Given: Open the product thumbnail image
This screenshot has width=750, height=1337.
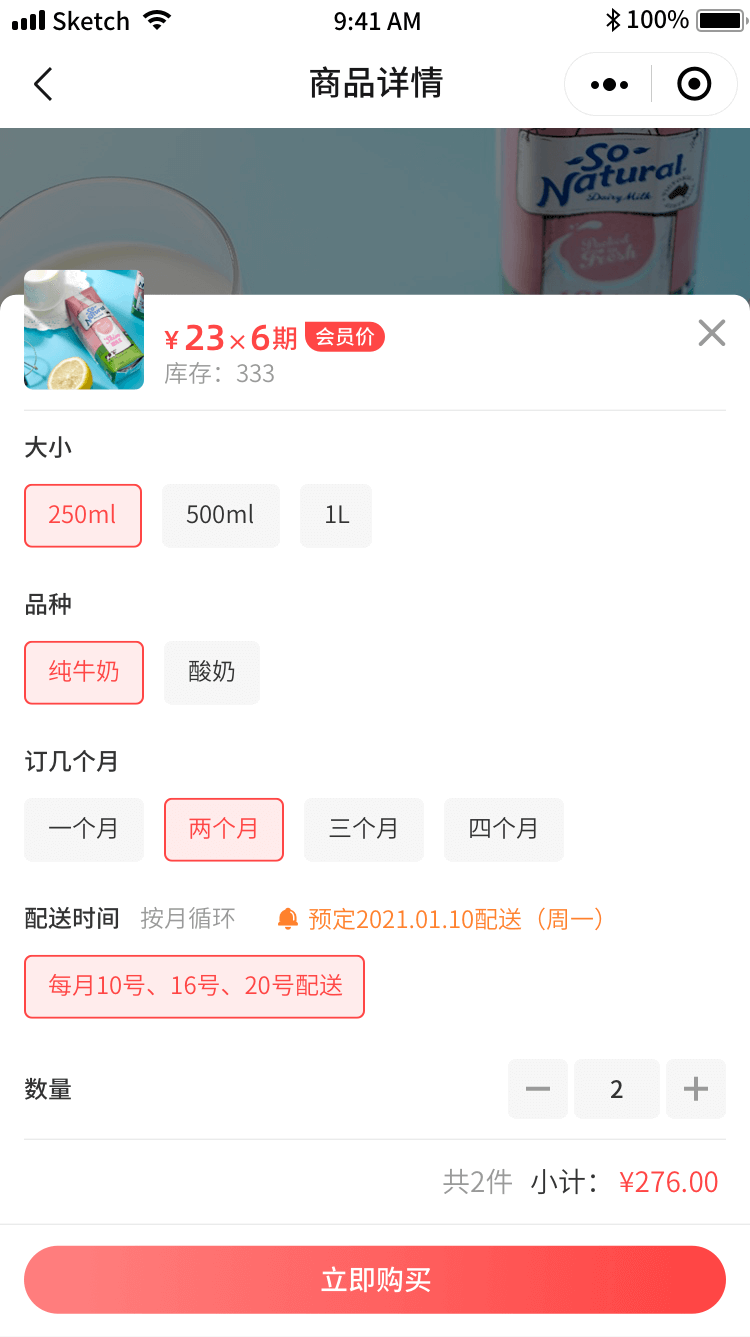Looking at the screenshot, I should click(x=84, y=330).
